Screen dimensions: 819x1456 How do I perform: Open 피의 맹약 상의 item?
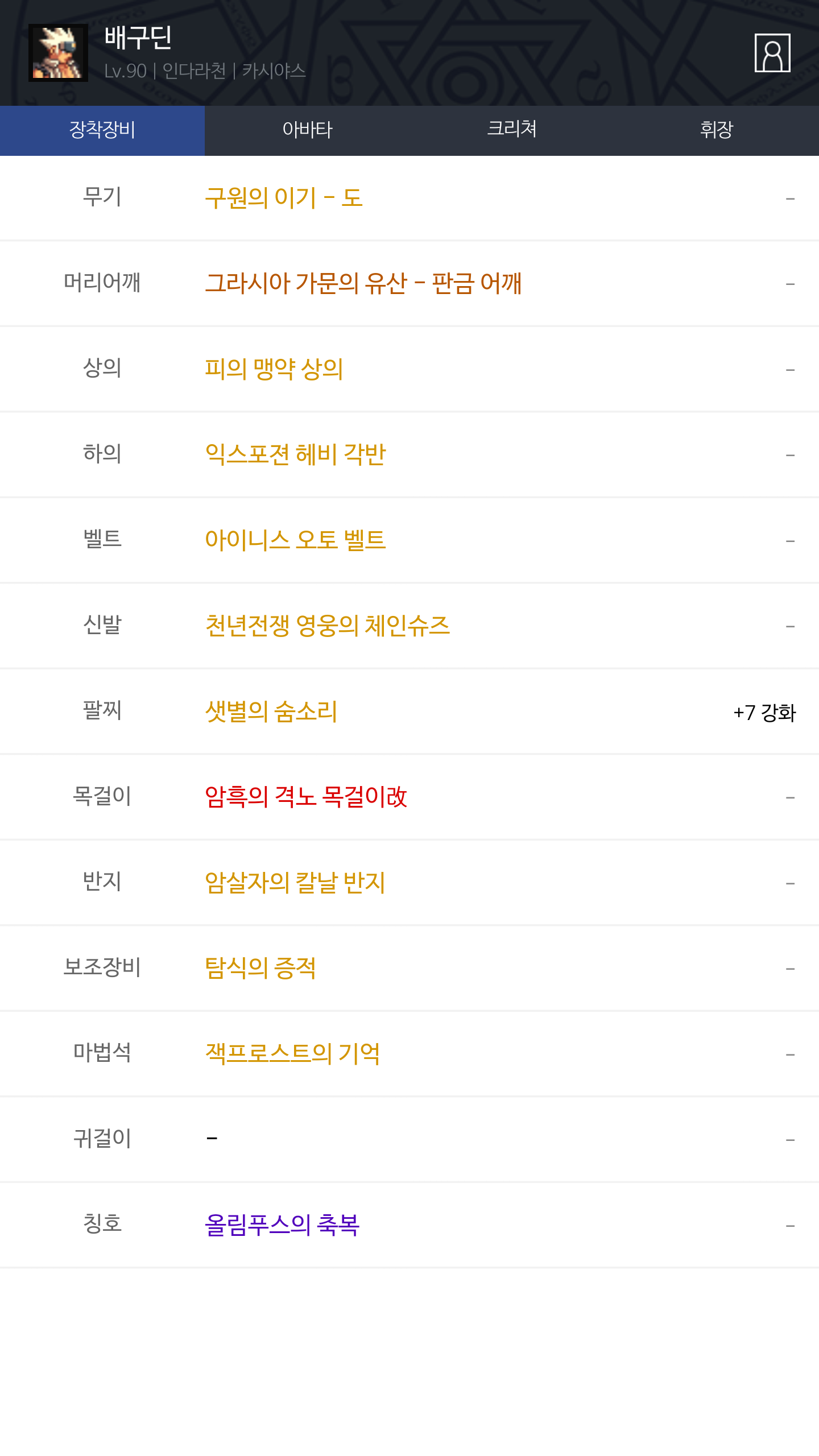(x=274, y=369)
